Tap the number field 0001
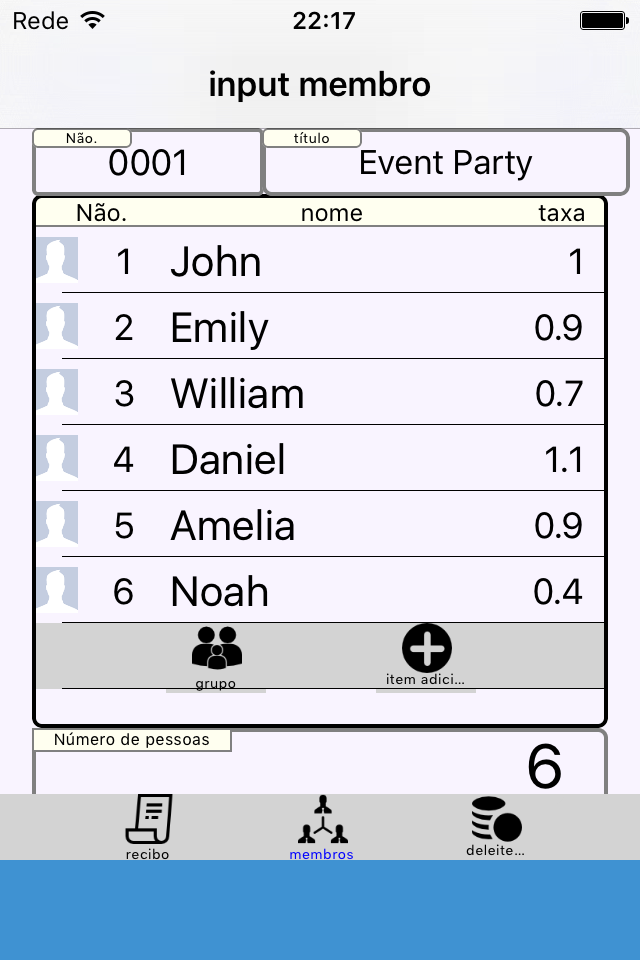Screen dimensions: 640x960 pos(148,162)
